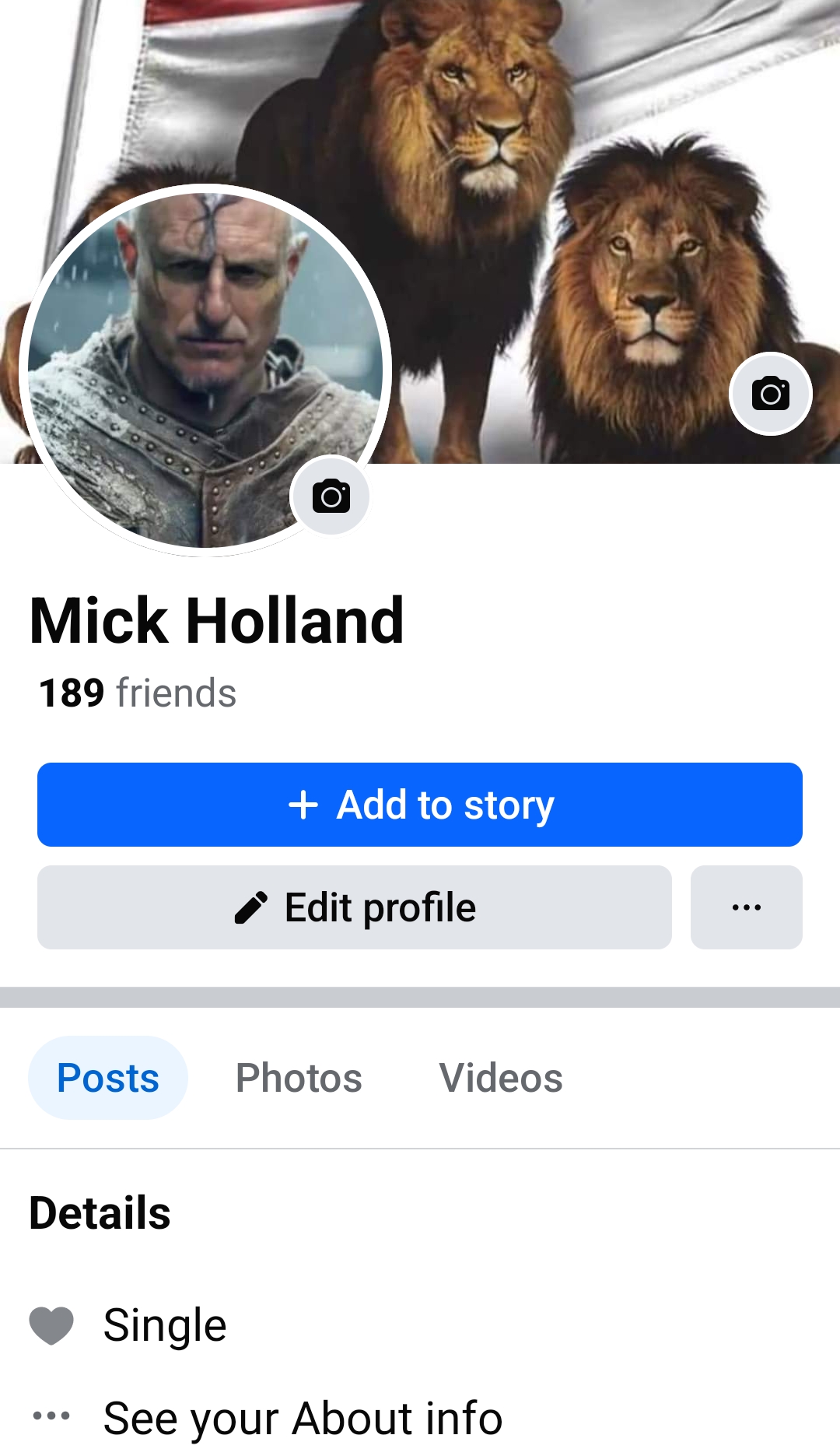Tap the Add to story button

coord(420,805)
